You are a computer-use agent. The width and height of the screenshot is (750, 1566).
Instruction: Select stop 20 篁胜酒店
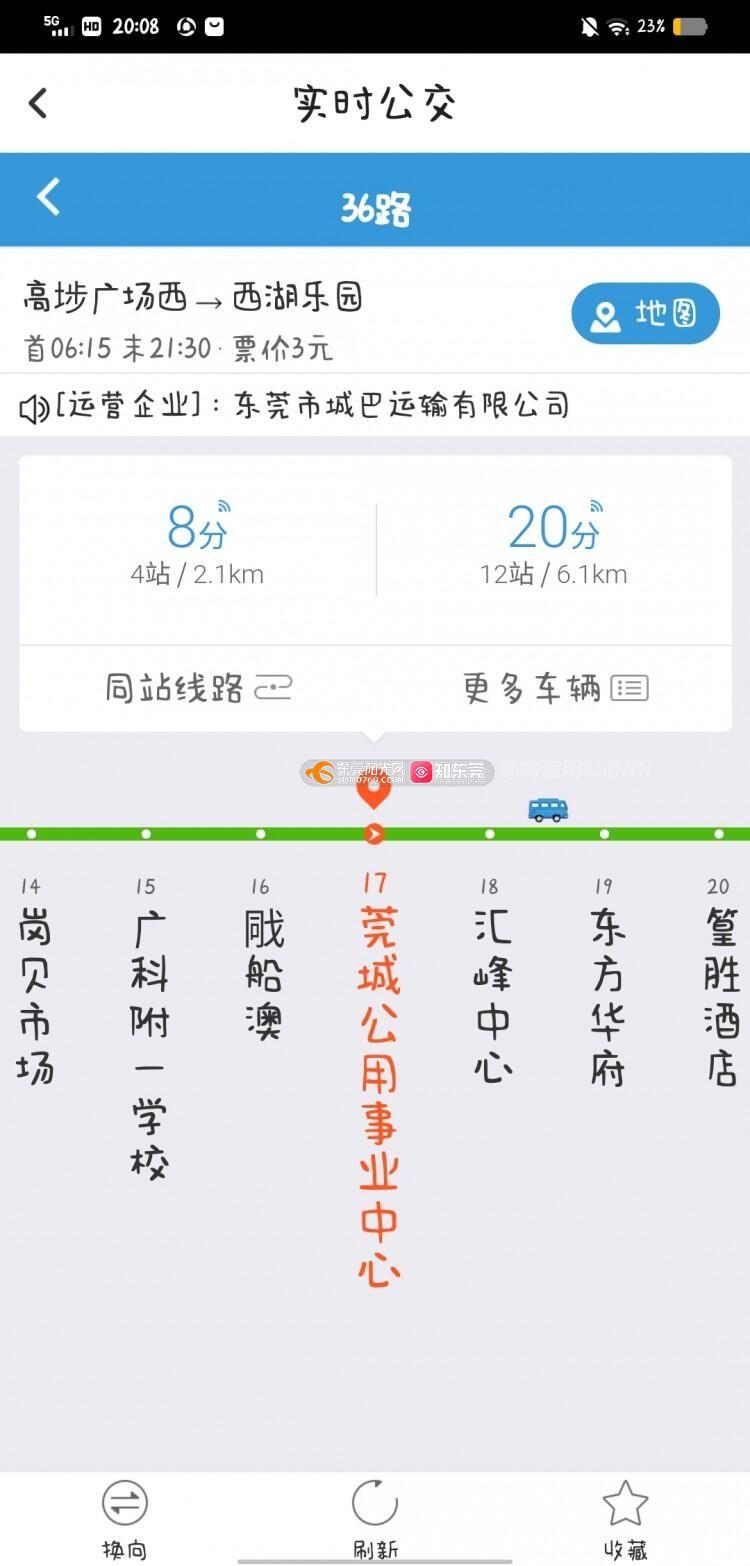[721, 981]
